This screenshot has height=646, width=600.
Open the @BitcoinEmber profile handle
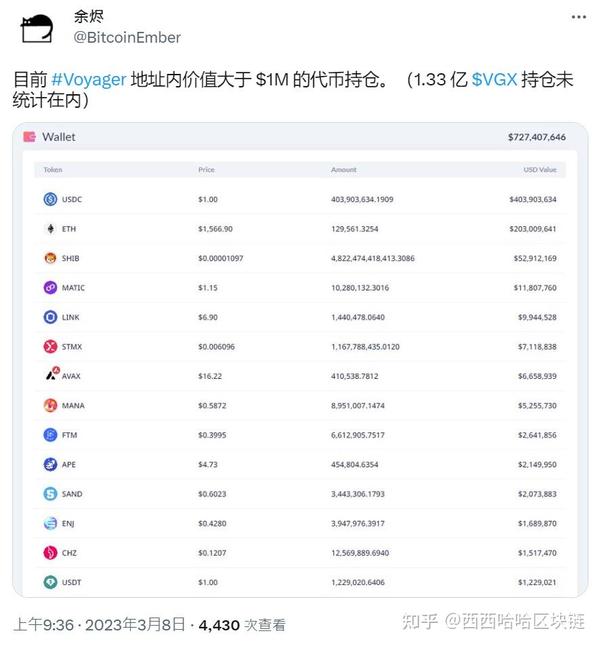click(x=127, y=37)
